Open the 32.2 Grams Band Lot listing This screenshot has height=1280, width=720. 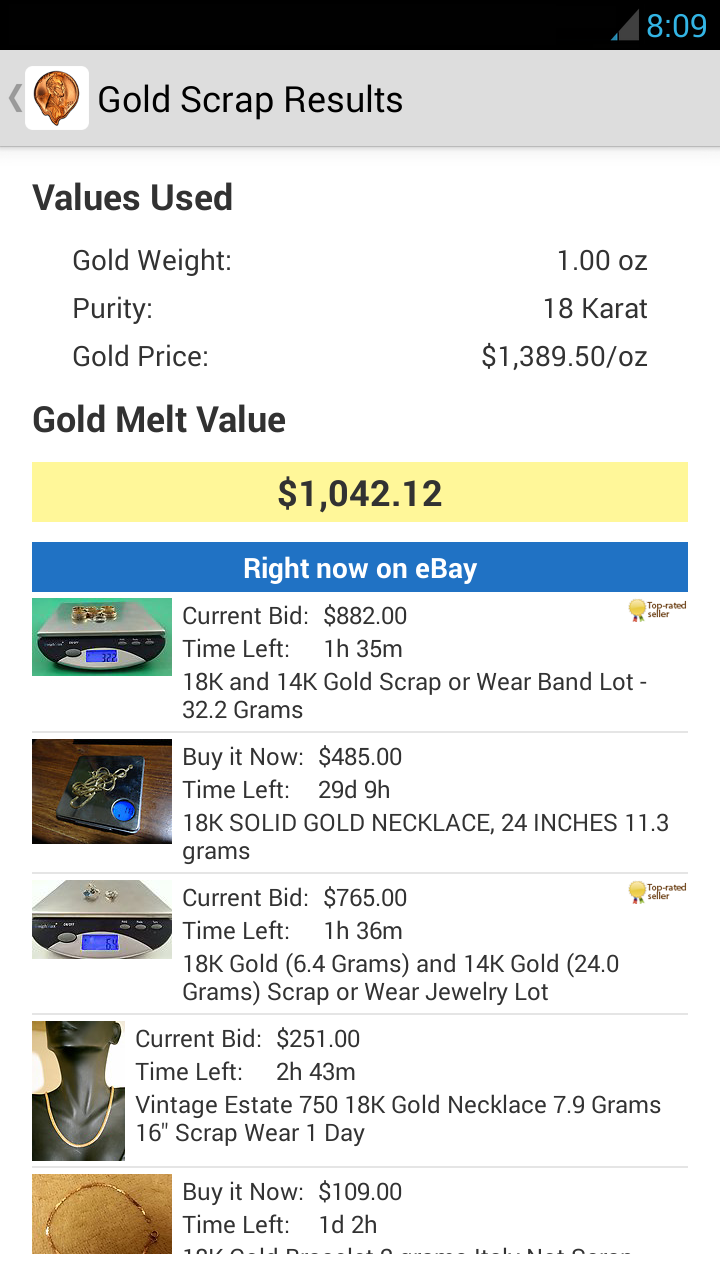coord(360,662)
